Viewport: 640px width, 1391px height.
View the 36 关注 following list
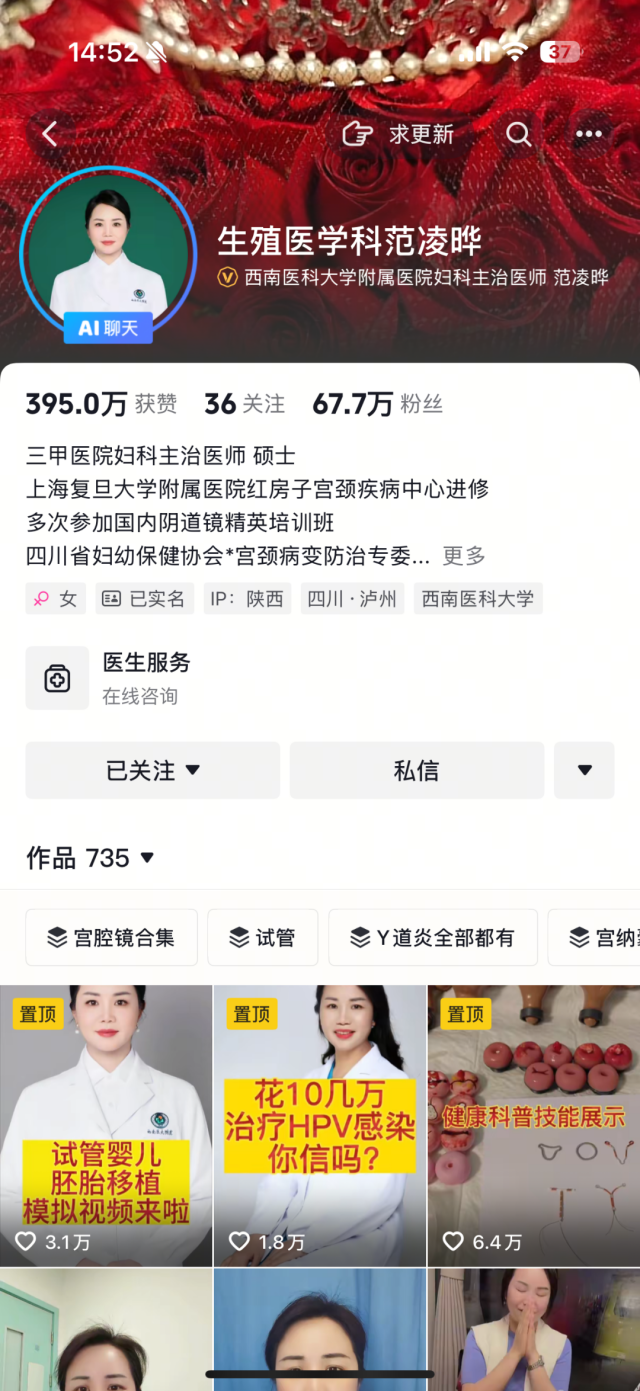tap(244, 404)
